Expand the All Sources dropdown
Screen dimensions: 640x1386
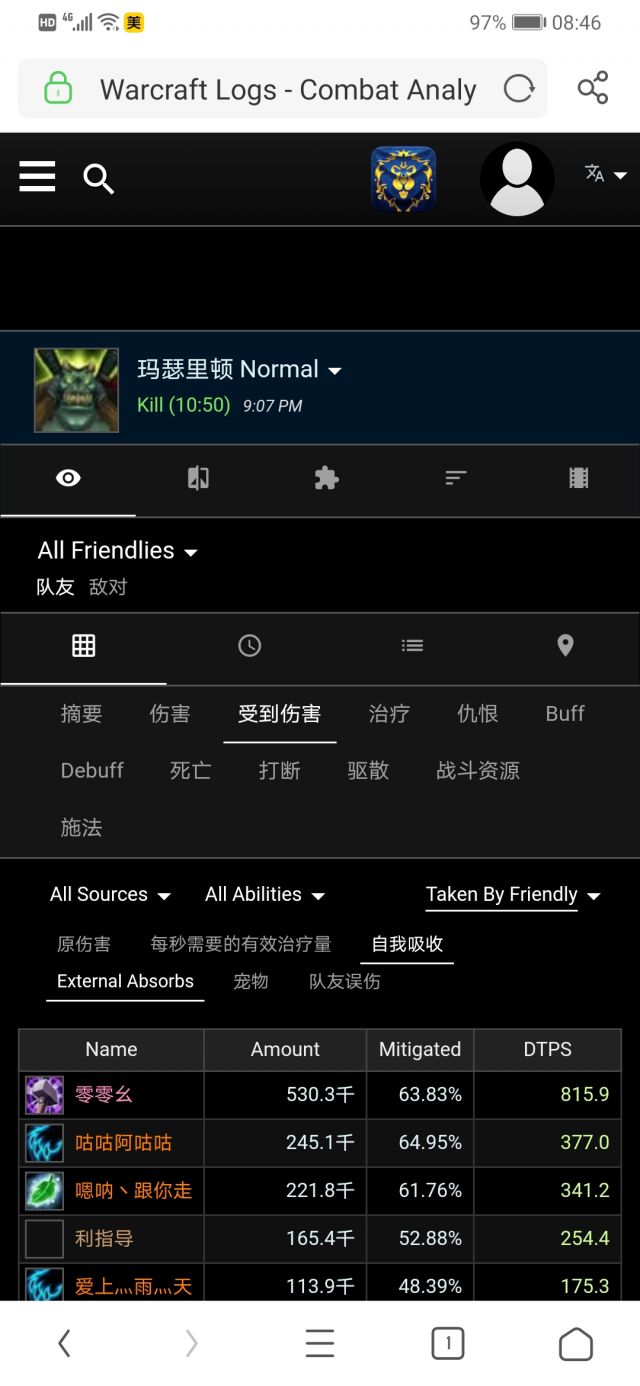click(x=110, y=894)
